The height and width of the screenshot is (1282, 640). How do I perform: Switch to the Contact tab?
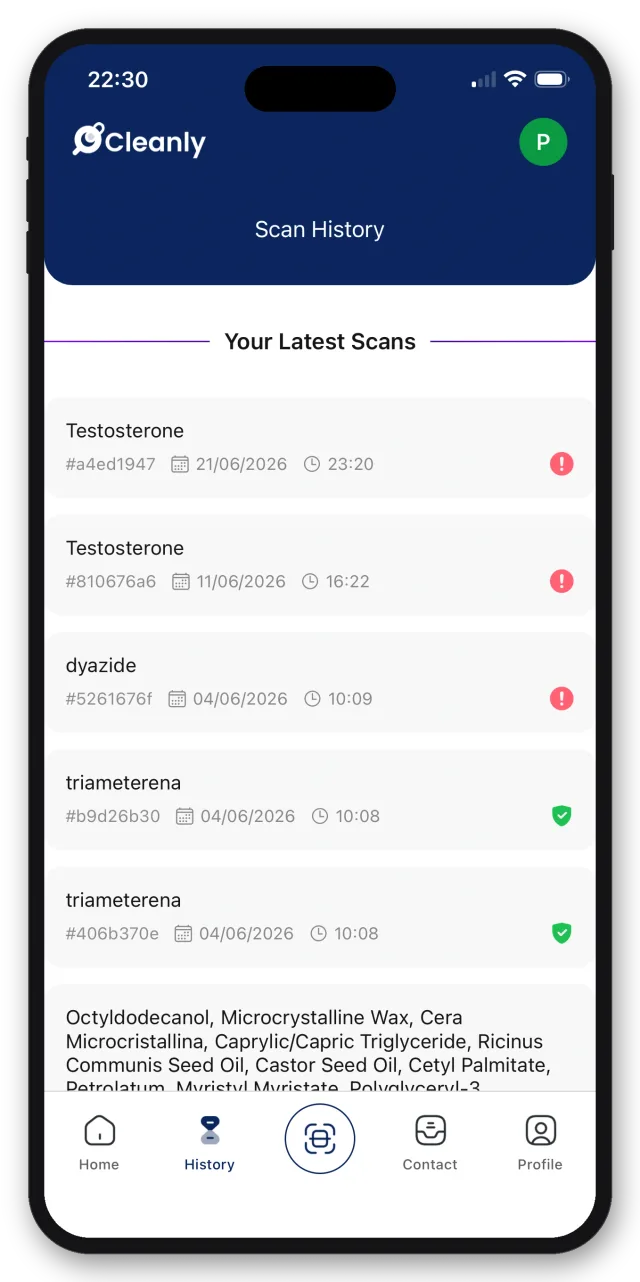pos(430,1143)
